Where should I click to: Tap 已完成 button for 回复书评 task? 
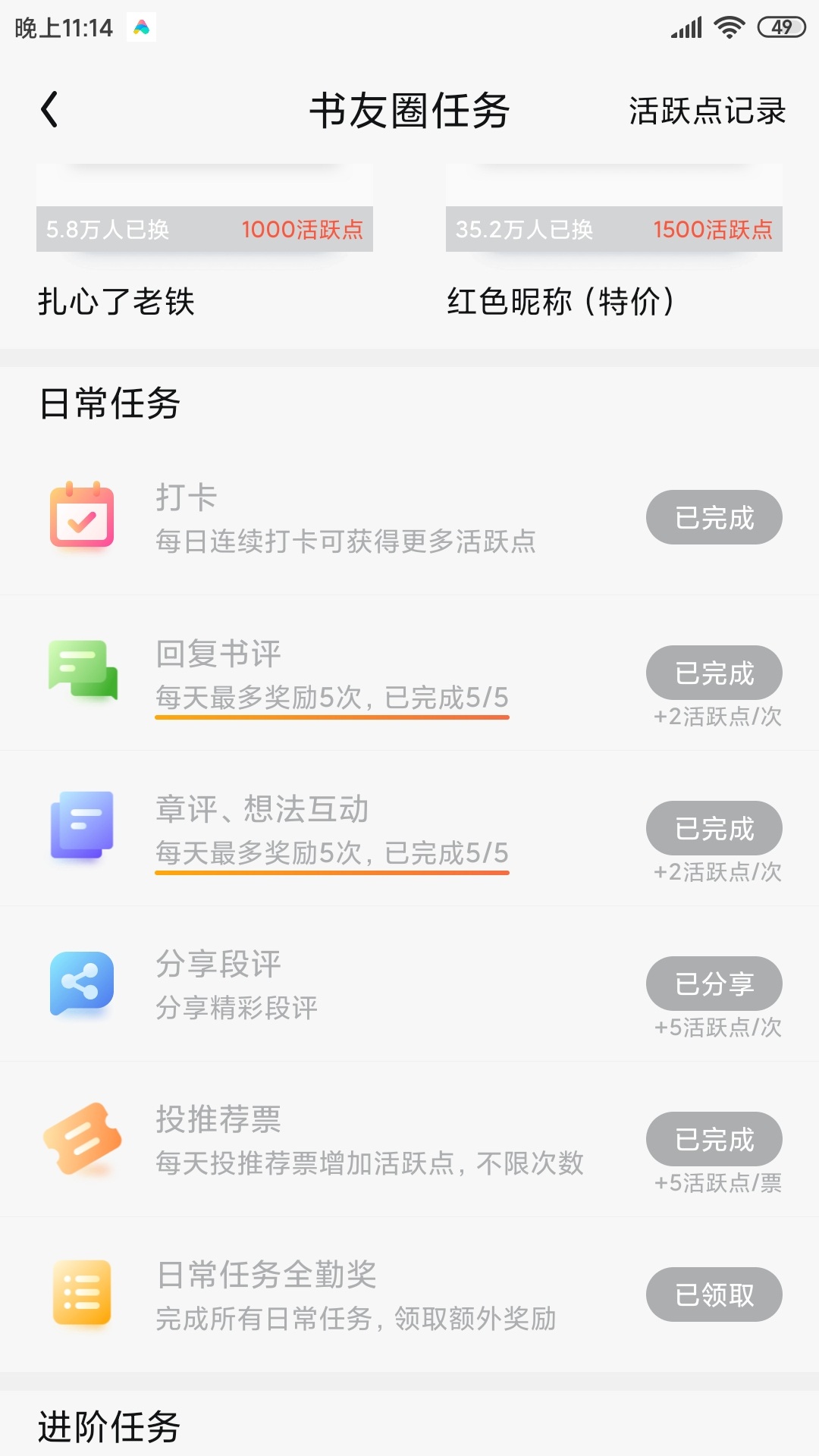(714, 673)
